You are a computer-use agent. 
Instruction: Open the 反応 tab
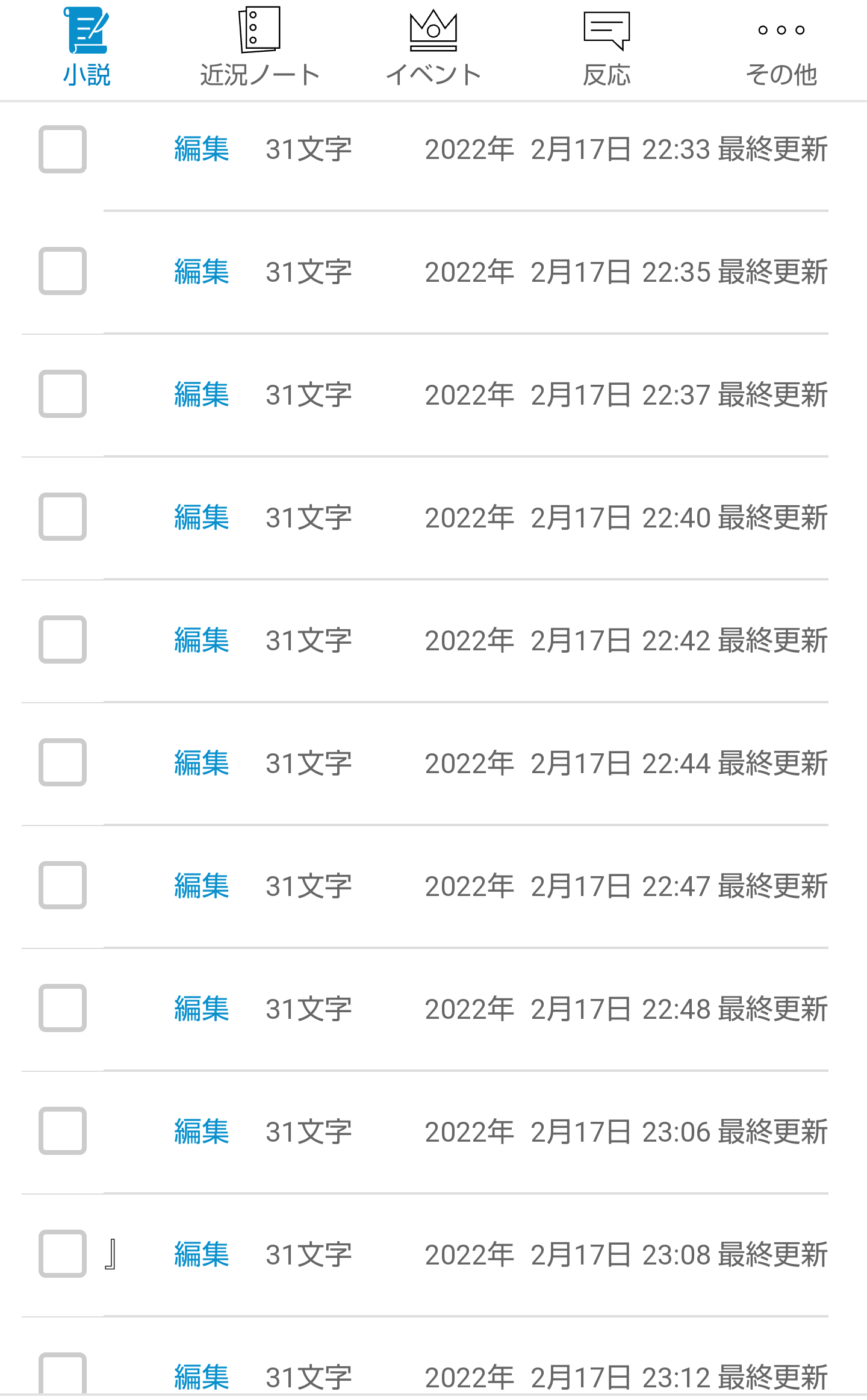tap(606, 48)
